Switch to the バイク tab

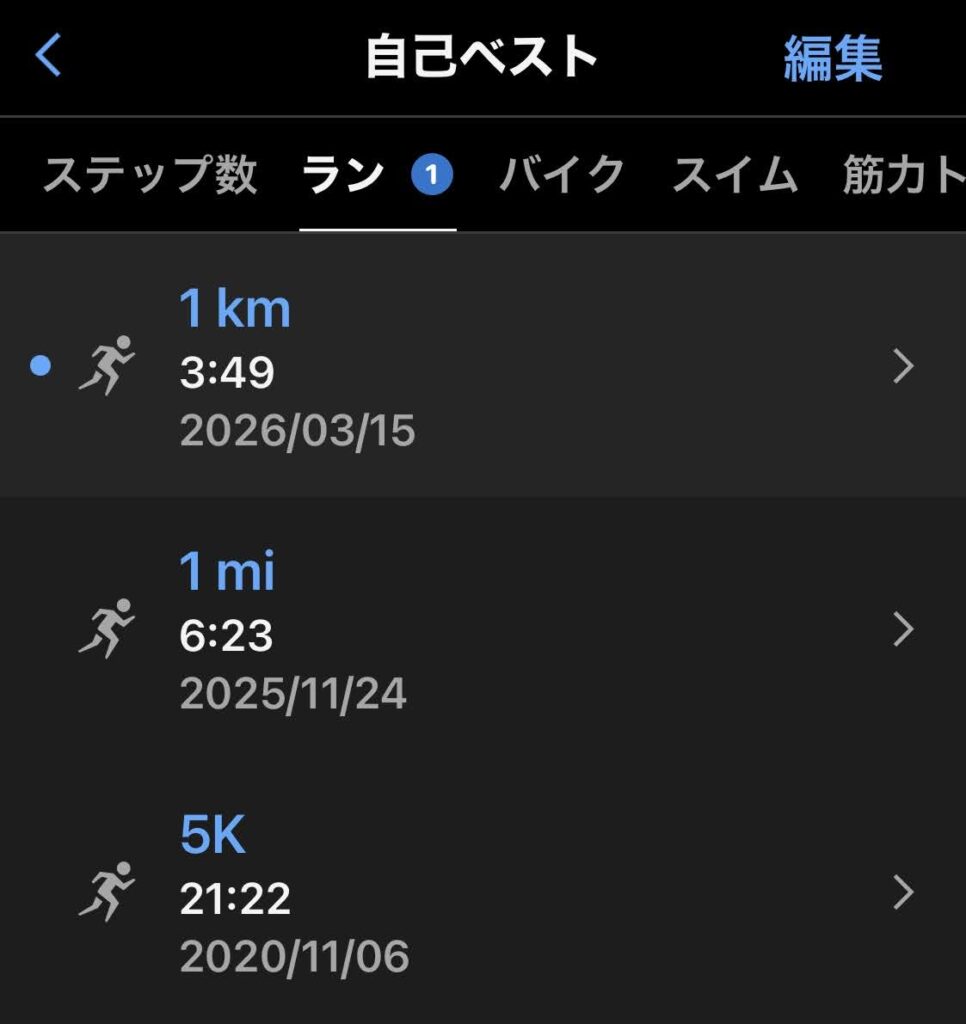pos(562,176)
